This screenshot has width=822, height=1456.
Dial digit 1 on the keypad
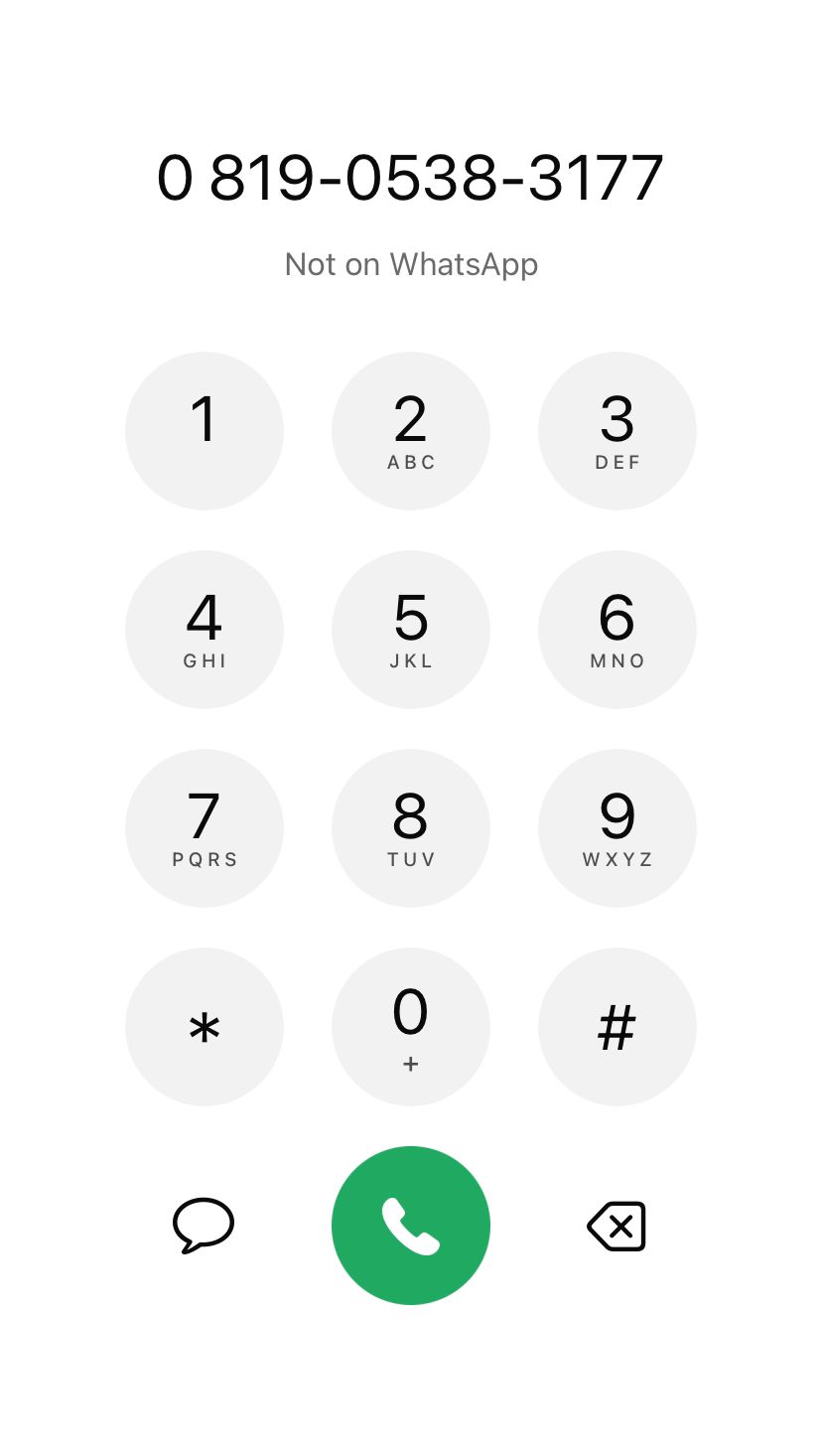coord(205,431)
